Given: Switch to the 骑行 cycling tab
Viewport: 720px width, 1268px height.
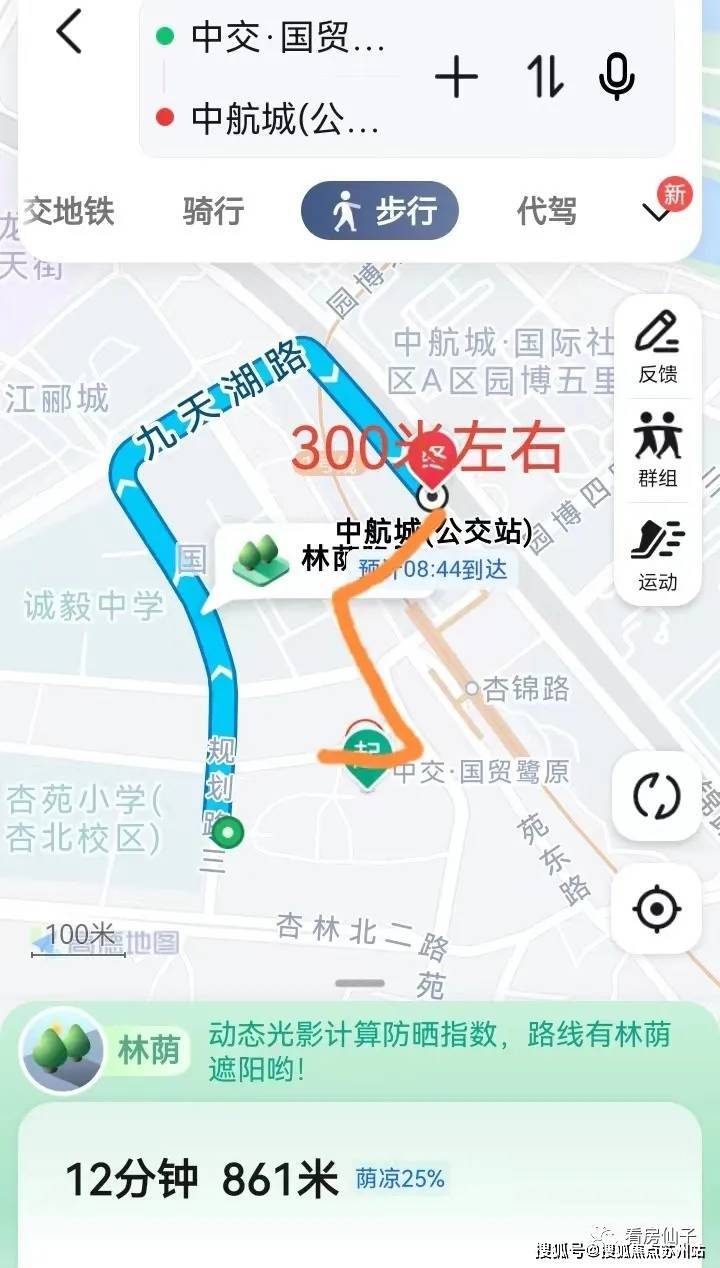Looking at the screenshot, I should [213, 211].
